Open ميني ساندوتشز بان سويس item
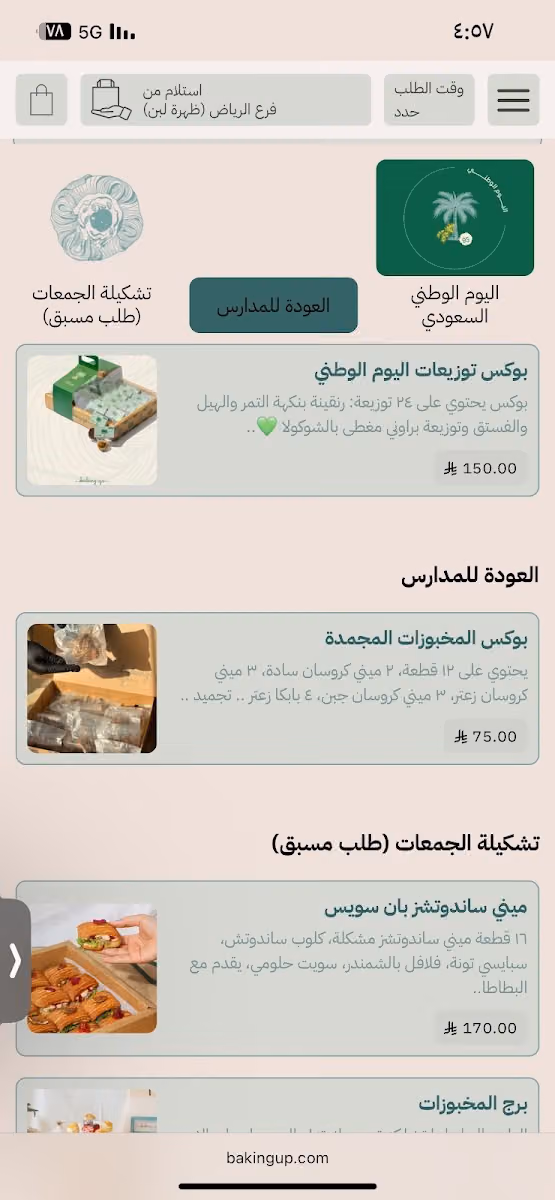 click(x=277, y=969)
